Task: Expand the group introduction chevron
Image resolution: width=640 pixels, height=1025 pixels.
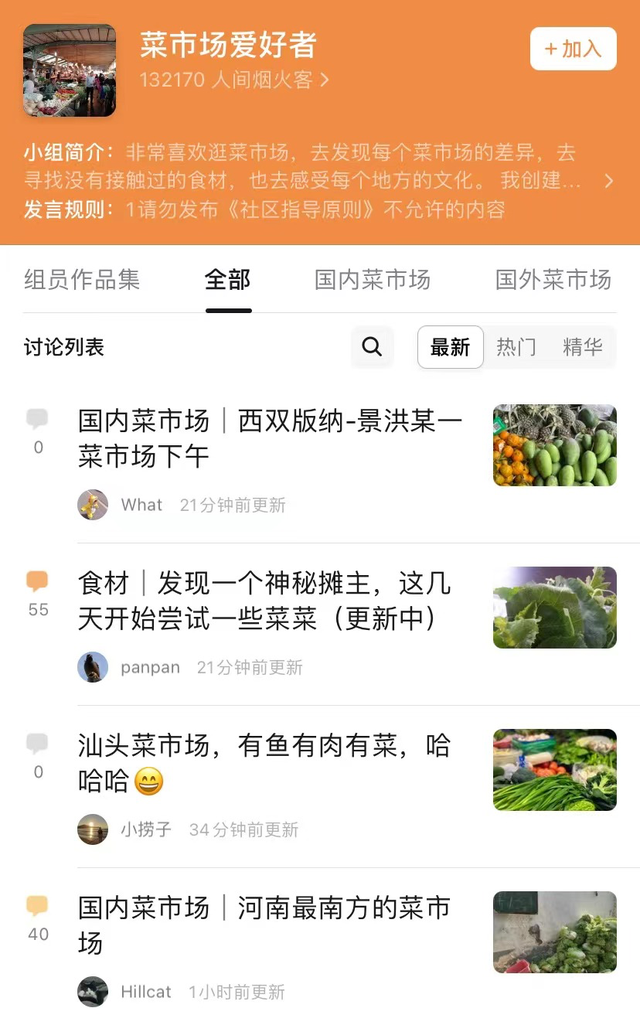Action: [x=609, y=181]
